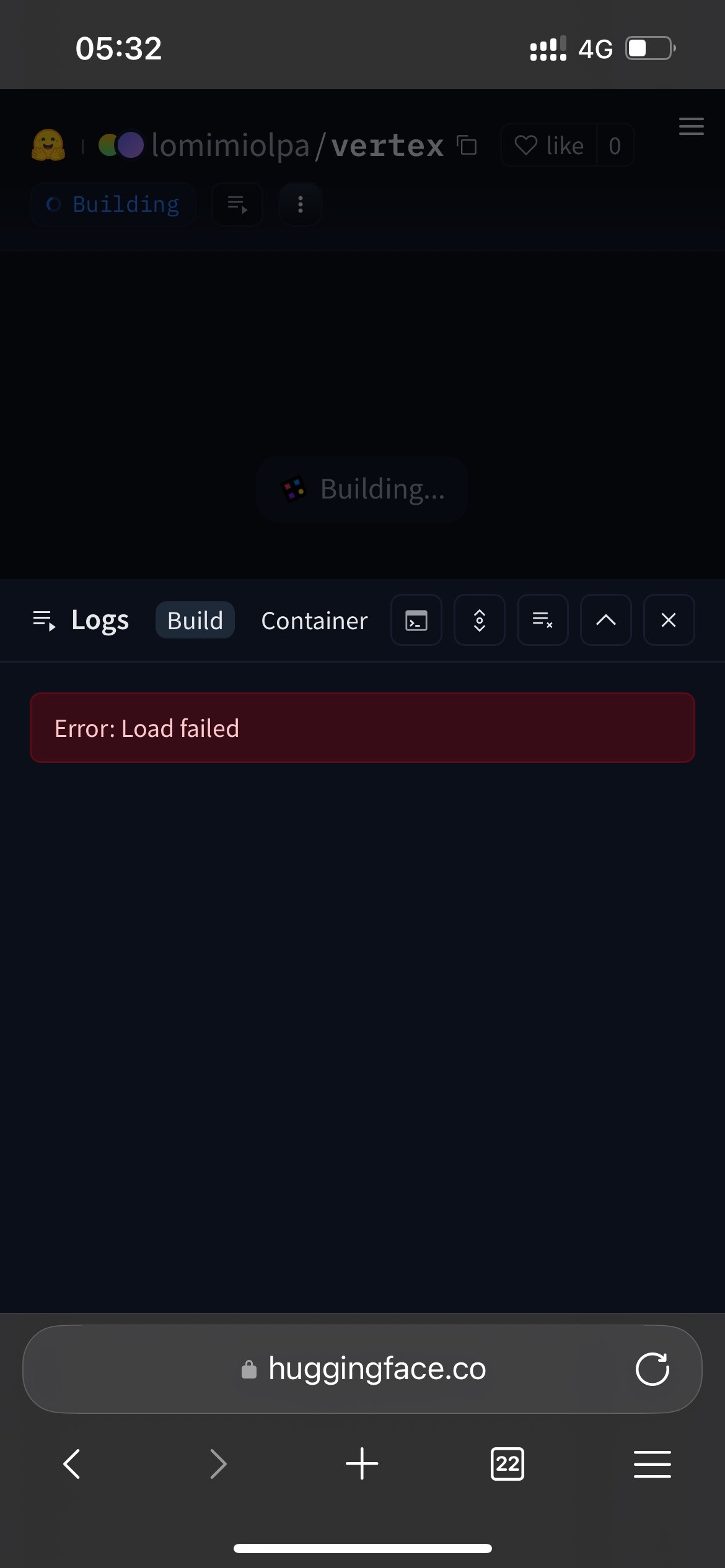Open the terminal view icon
Image resolution: width=725 pixels, height=1568 pixels.
(x=416, y=620)
